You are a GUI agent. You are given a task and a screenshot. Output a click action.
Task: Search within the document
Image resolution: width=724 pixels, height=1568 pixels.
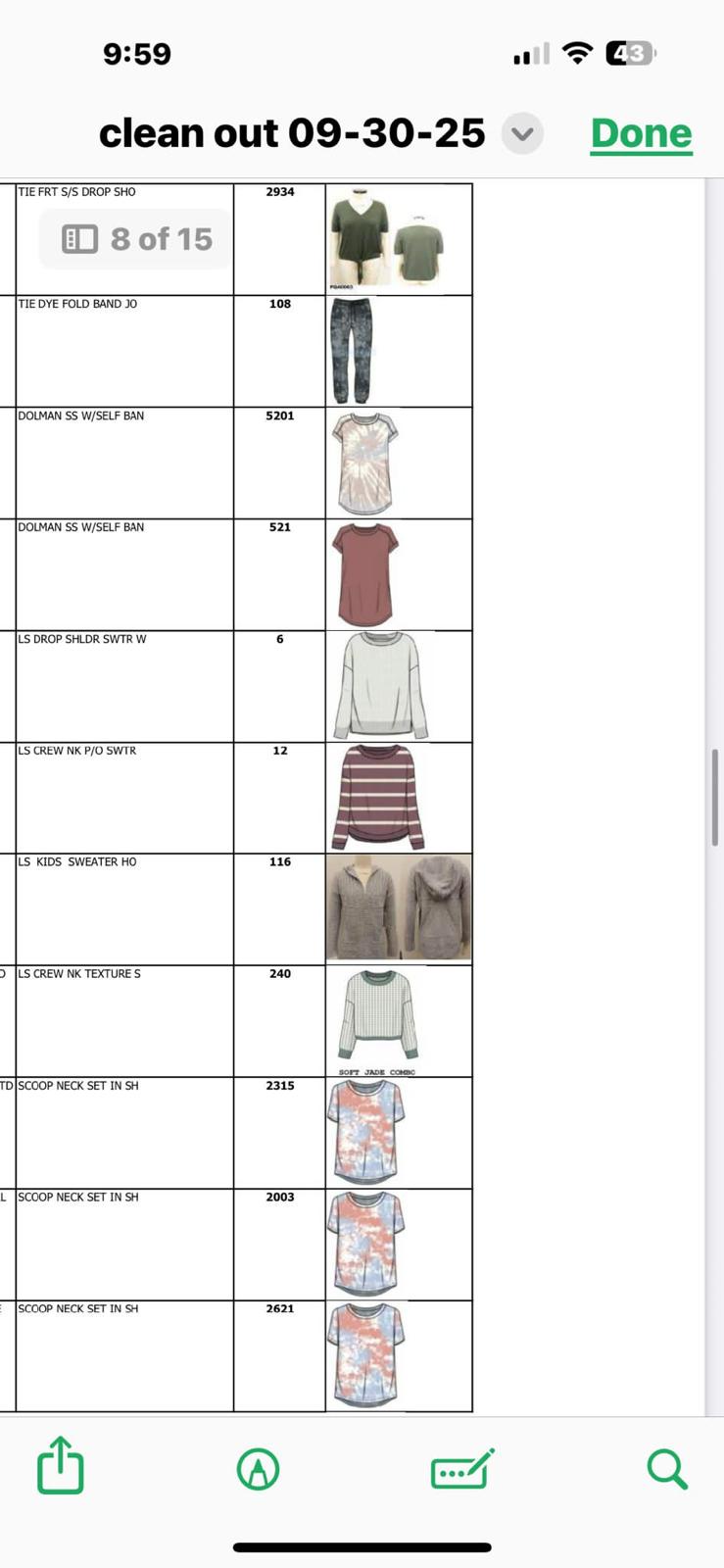click(667, 1469)
